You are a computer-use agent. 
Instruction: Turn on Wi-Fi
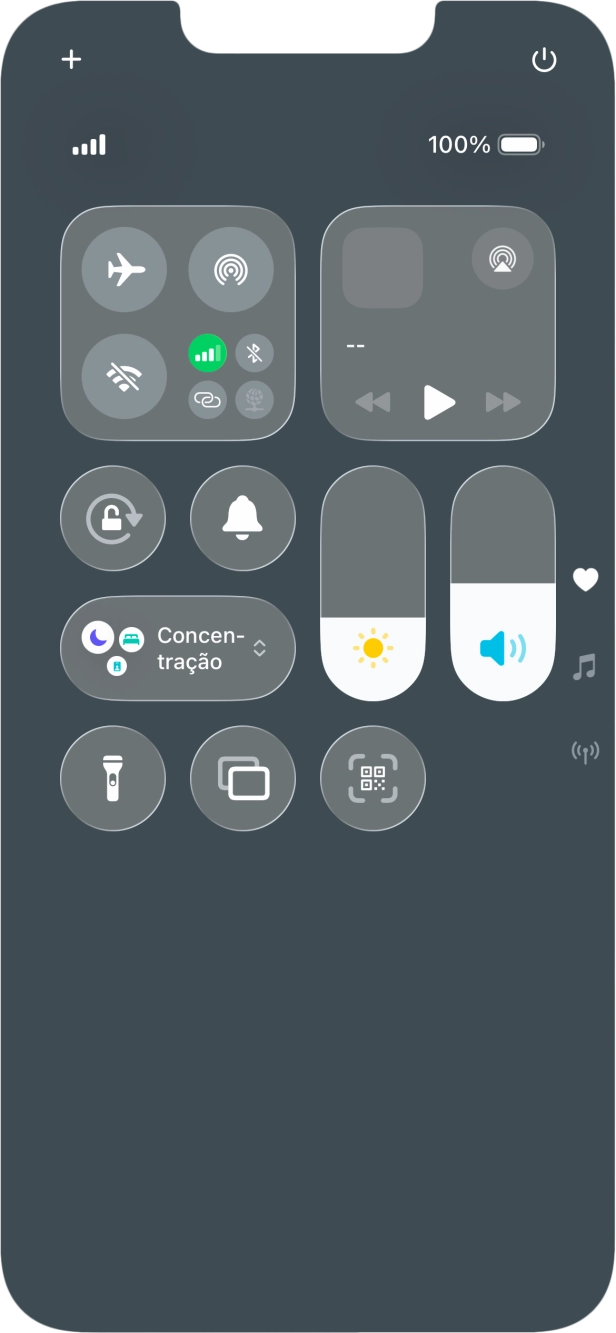coord(124,376)
